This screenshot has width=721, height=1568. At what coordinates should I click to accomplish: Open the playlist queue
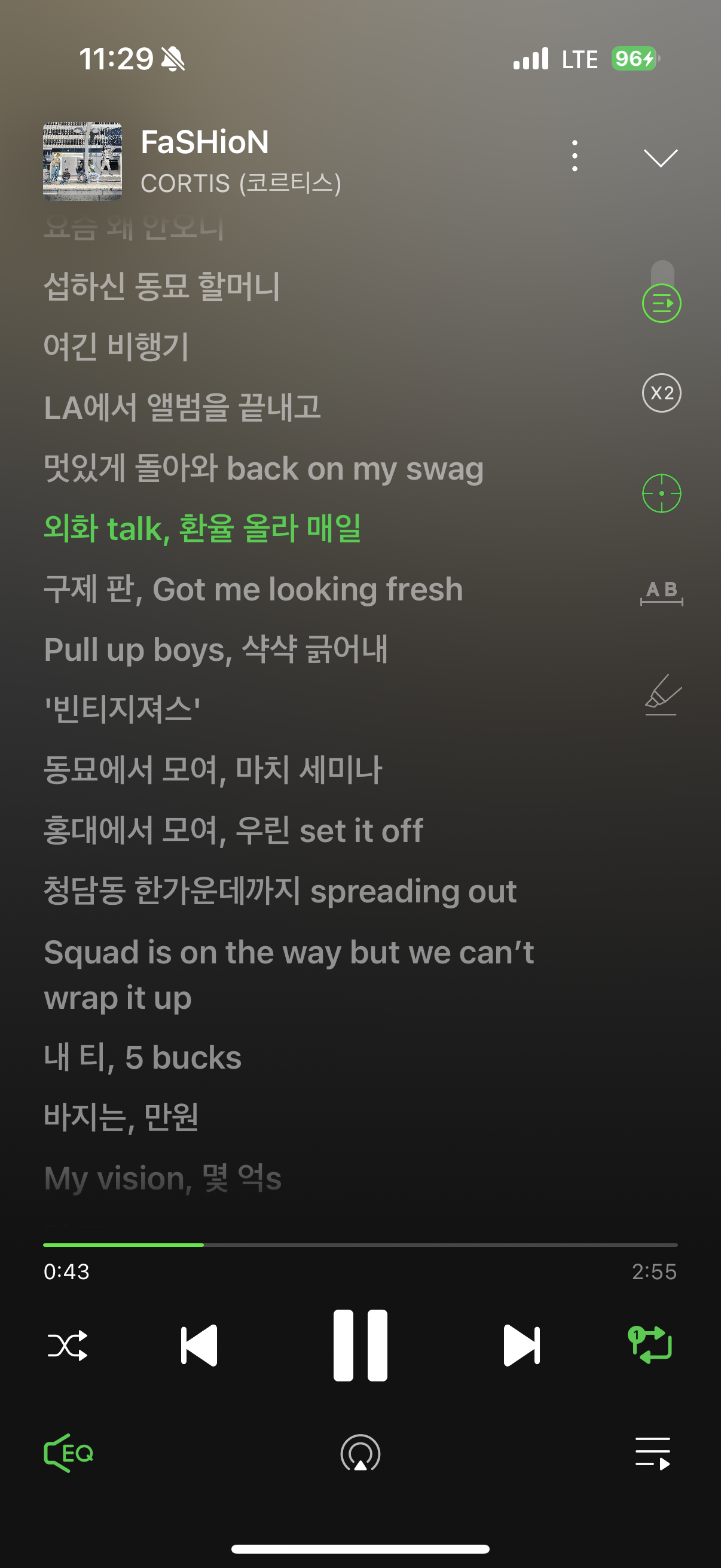[x=653, y=1454]
